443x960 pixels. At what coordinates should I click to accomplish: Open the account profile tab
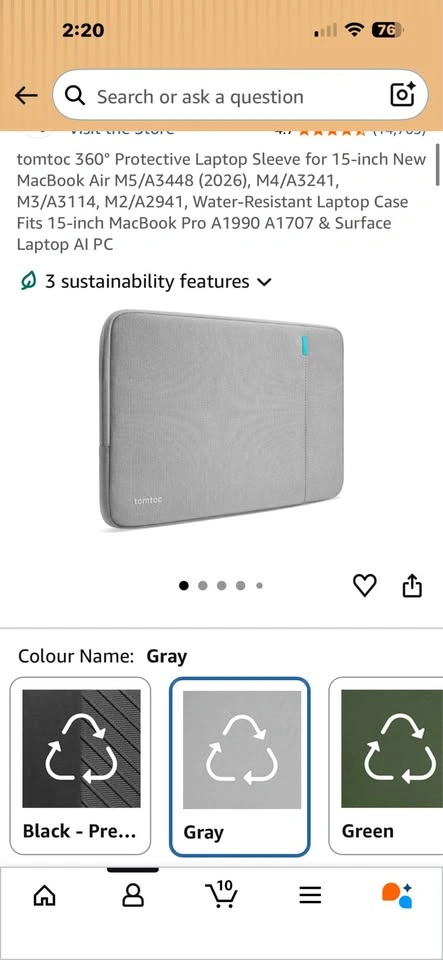click(x=132, y=896)
